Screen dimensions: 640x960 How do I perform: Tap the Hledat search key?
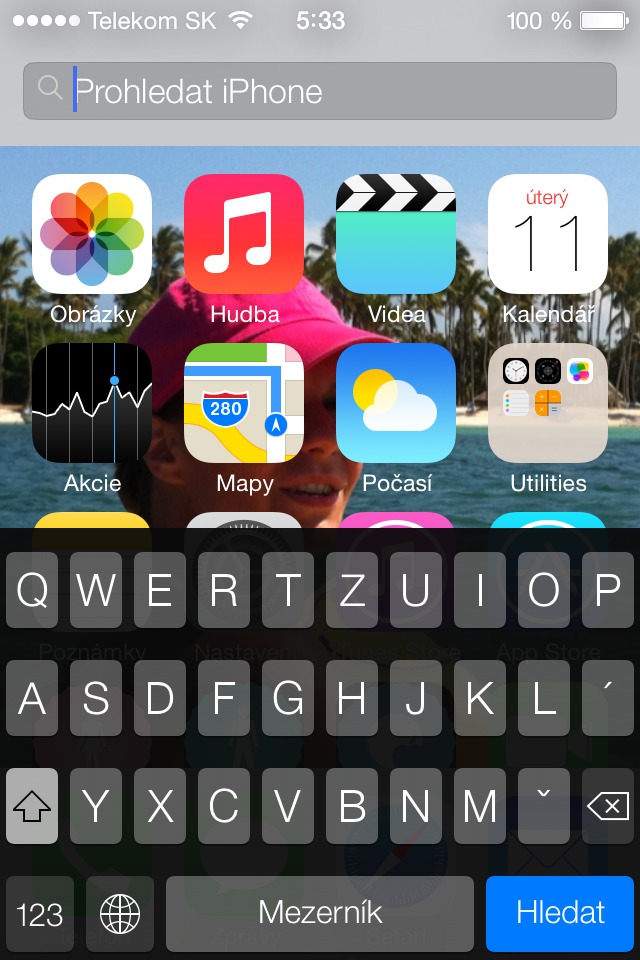point(560,913)
